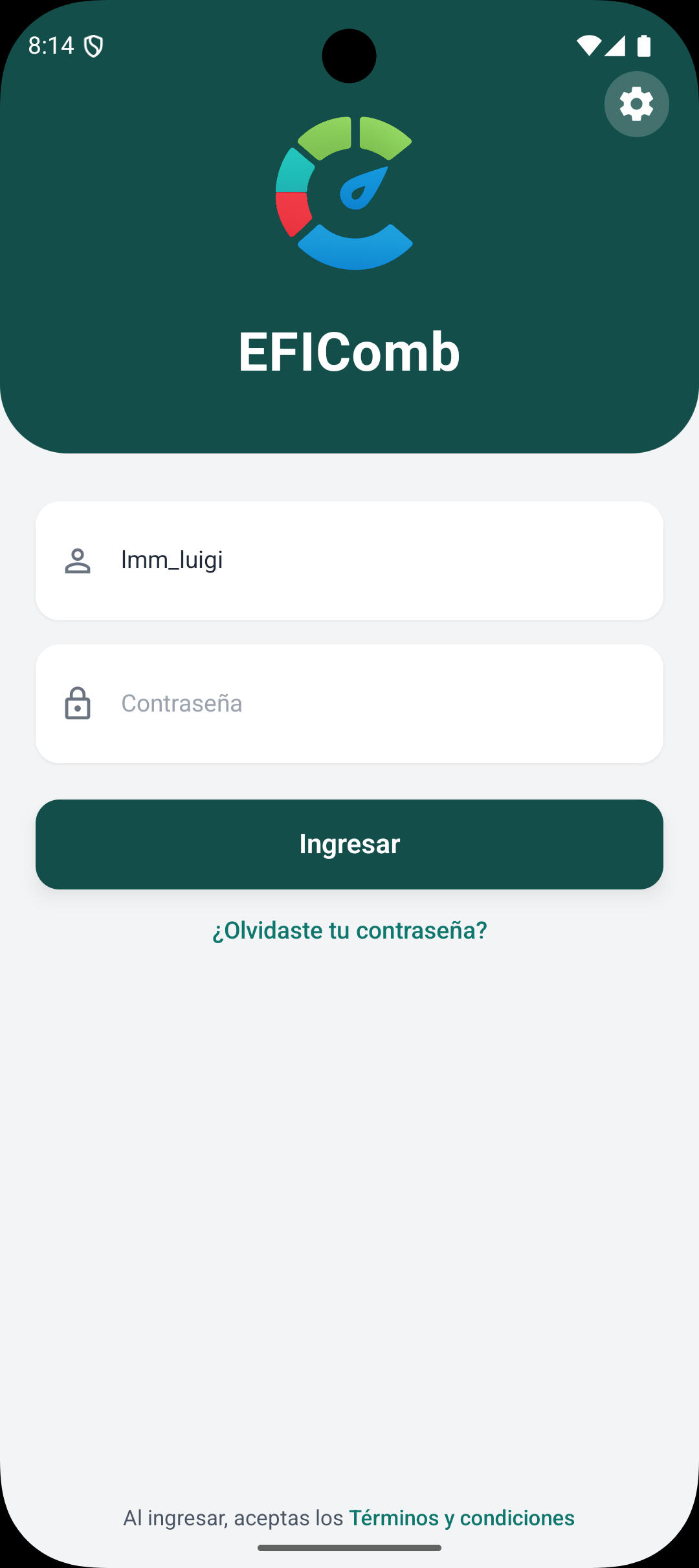
Task: Click the padlock icon in password field
Action: coord(77,703)
